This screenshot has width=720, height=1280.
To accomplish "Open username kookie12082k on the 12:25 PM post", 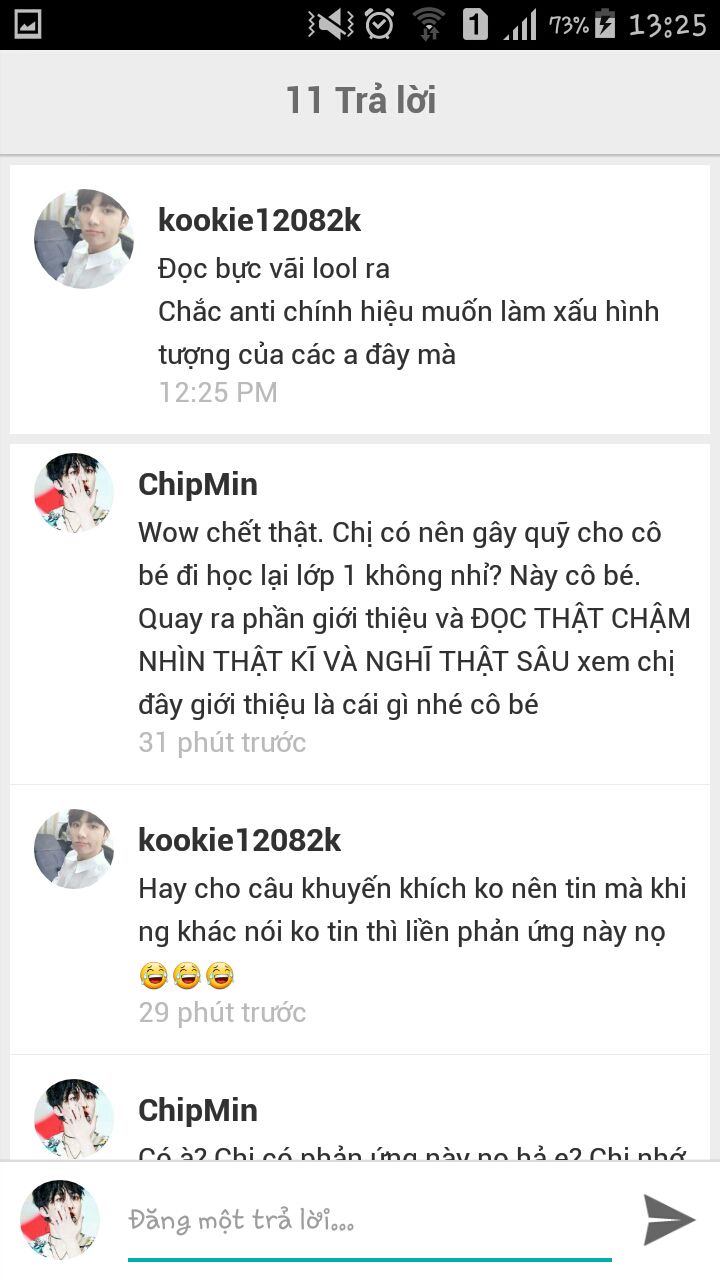I will (259, 220).
